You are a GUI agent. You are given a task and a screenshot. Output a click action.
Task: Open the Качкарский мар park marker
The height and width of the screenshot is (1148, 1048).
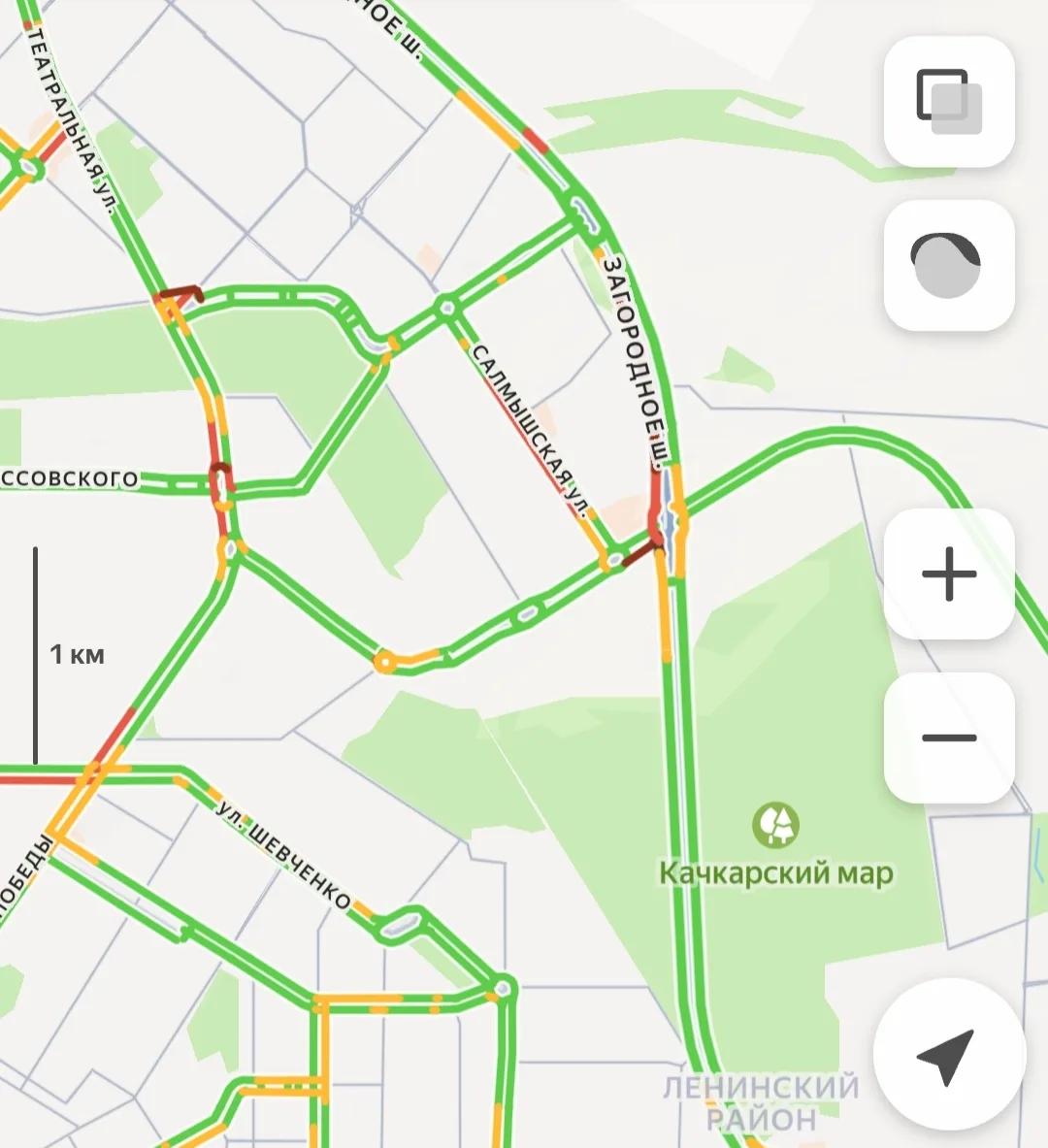point(775,826)
